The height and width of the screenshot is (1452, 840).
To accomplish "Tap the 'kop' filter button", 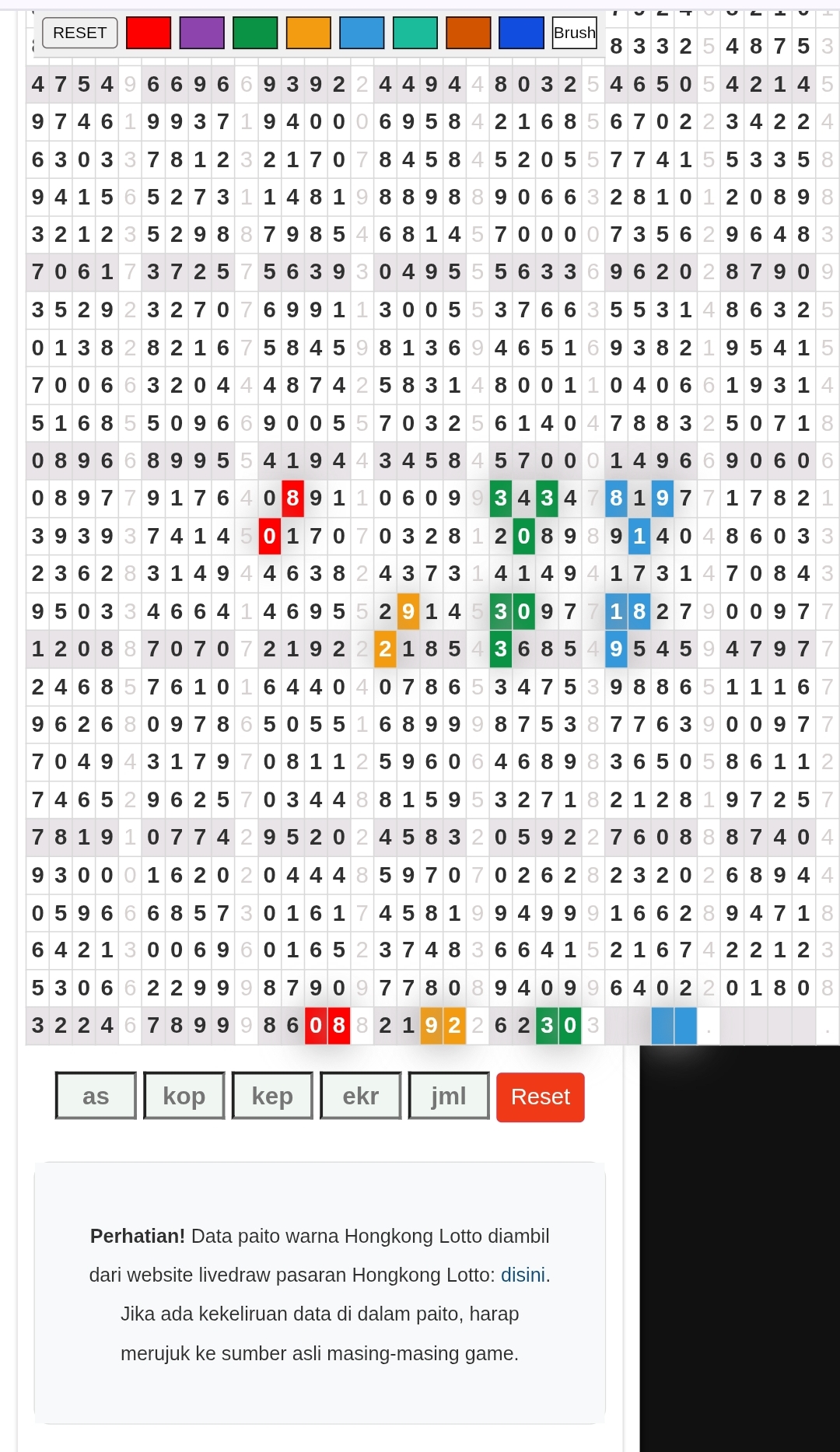I will coord(184,1096).
